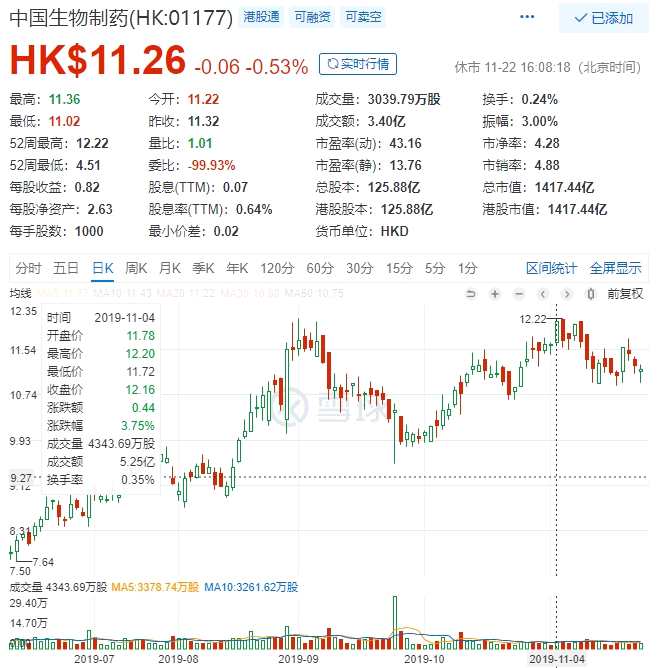Viewport: 658px width, 668px height.
Task: Switch to the 周K chart tab
Action: pyautogui.click(x=136, y=268)
